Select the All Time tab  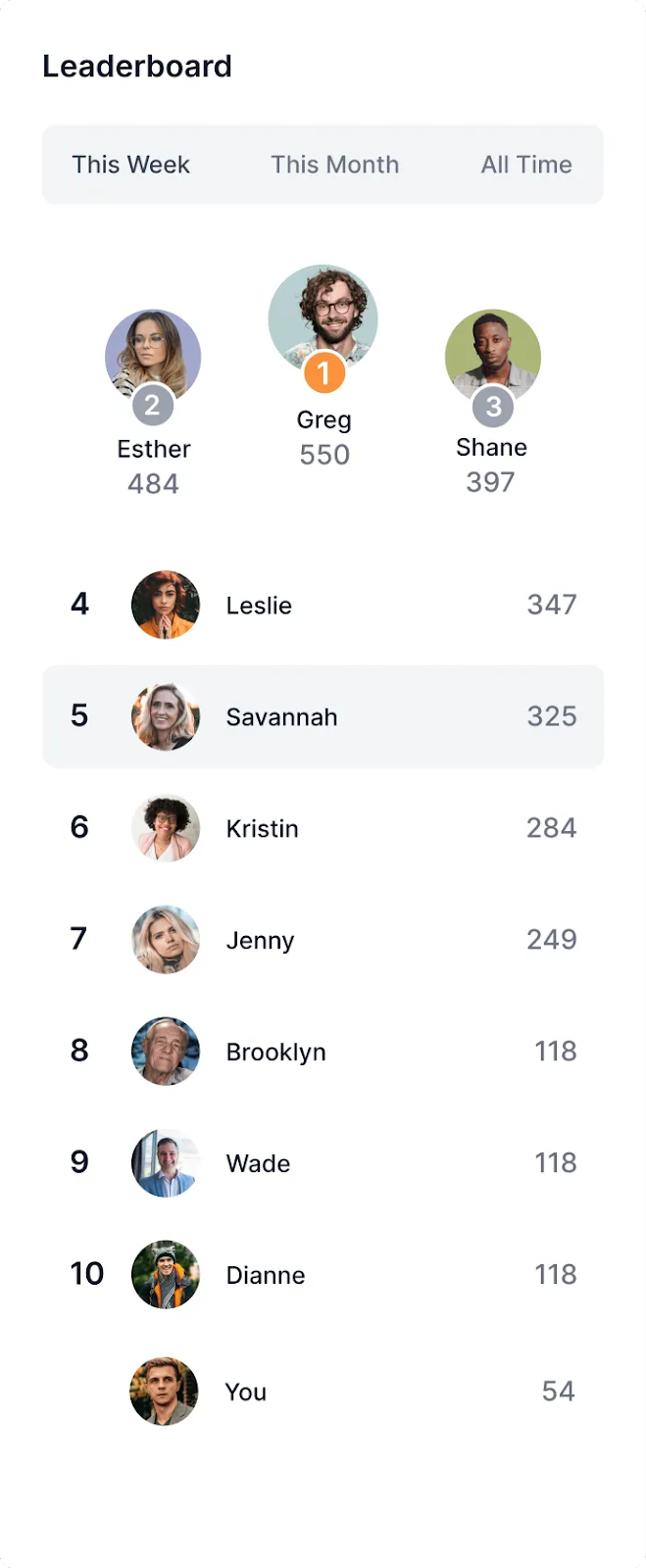[526, 165]
